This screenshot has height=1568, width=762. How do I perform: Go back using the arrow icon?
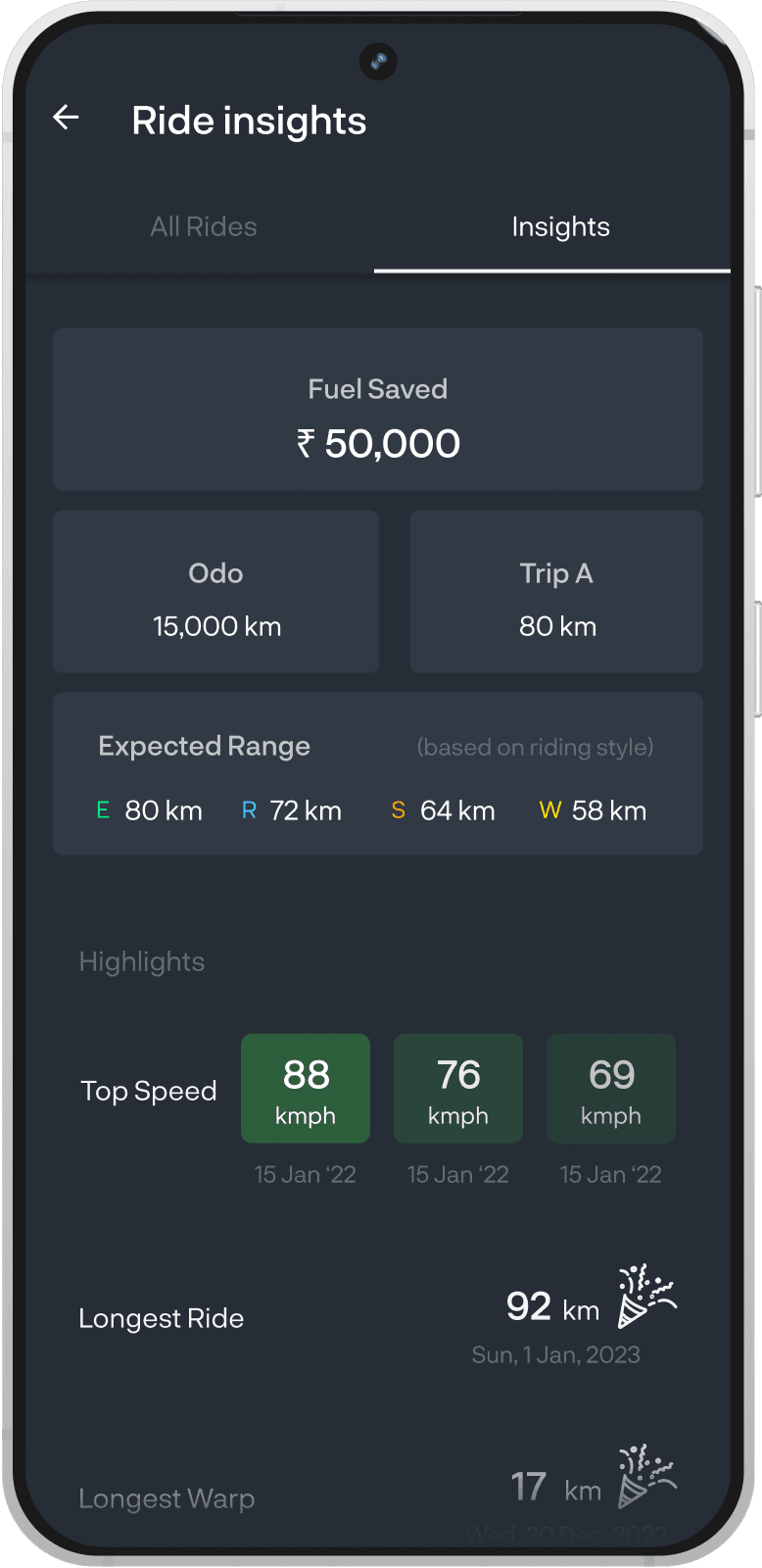pyautogui.click(x=66, y=118)
